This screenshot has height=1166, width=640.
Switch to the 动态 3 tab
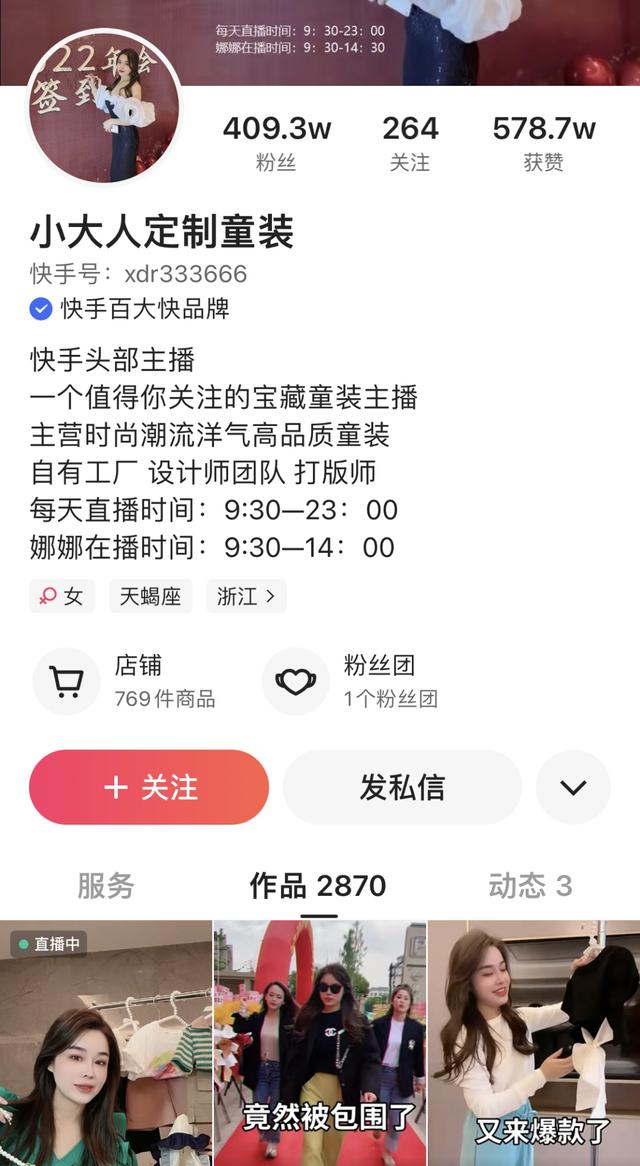pos(530,885)
